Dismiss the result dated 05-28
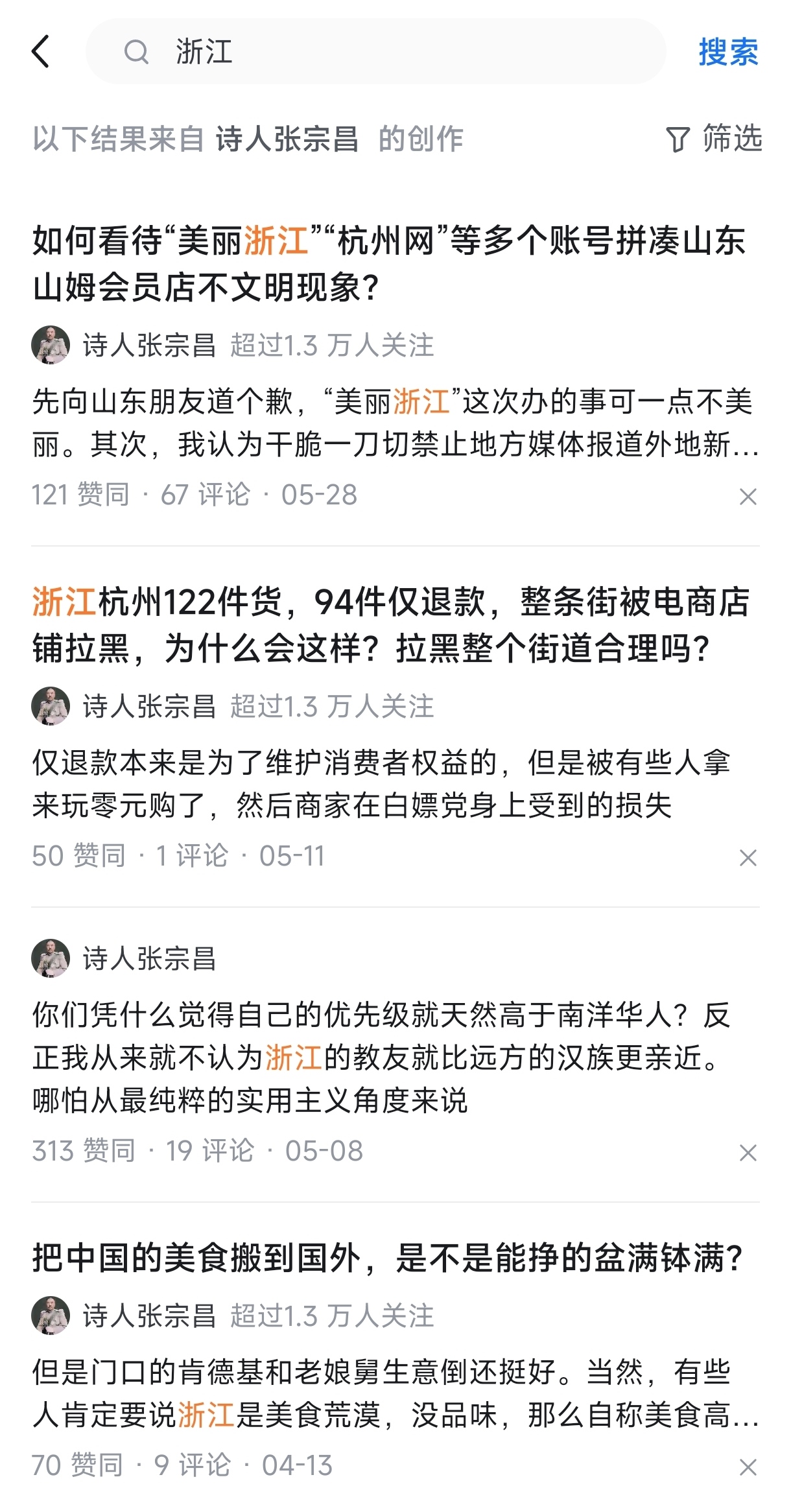Viewport: 791px width, 1512px height. 748,497
